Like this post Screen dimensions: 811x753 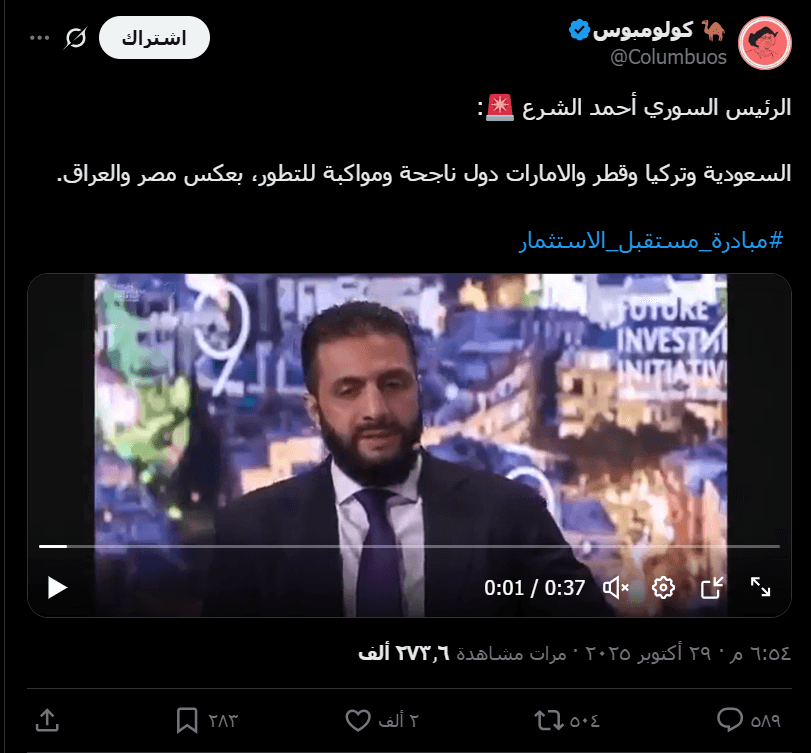357,720
